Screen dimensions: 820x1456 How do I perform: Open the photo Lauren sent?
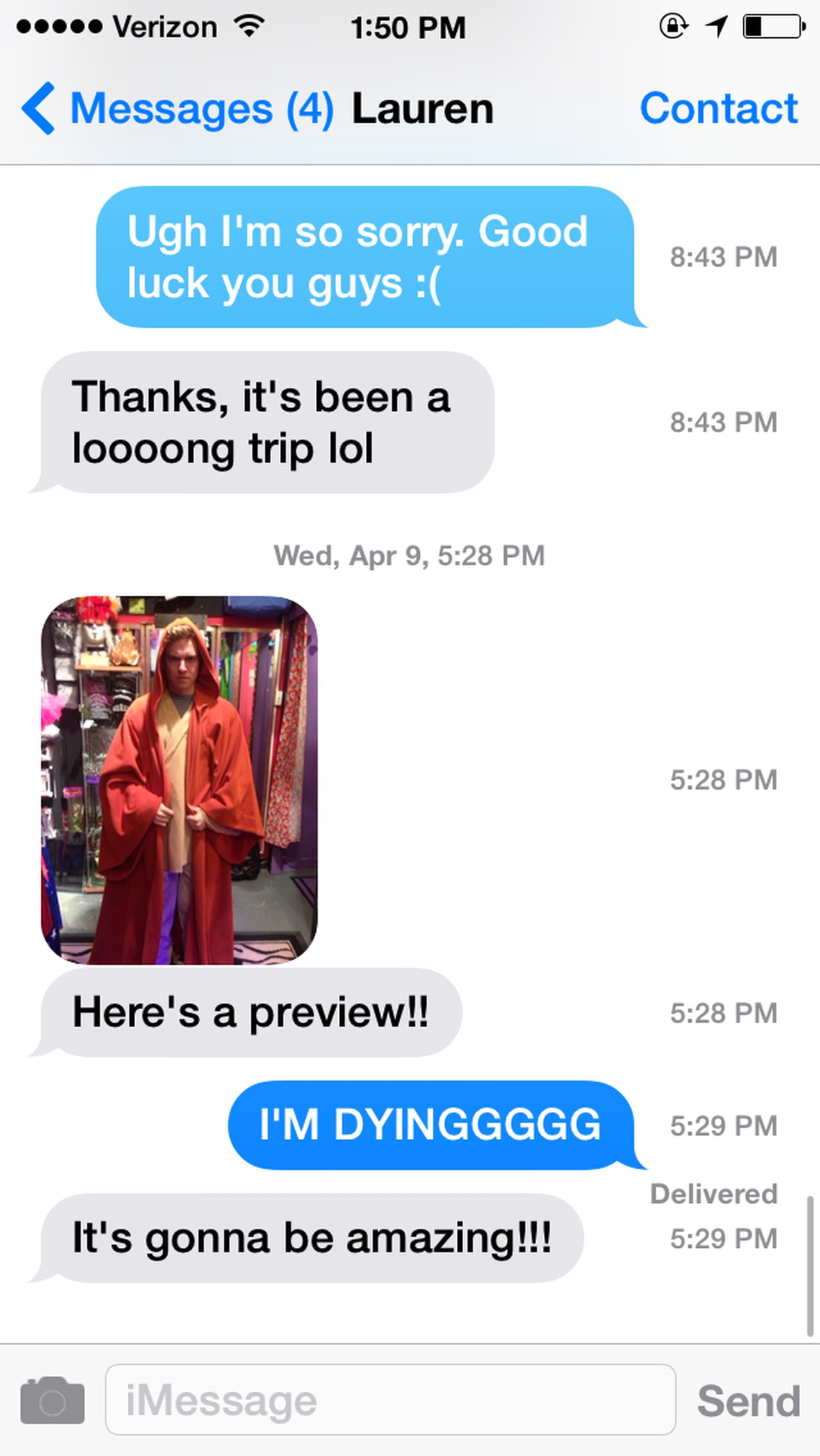(x=179, y=780)
